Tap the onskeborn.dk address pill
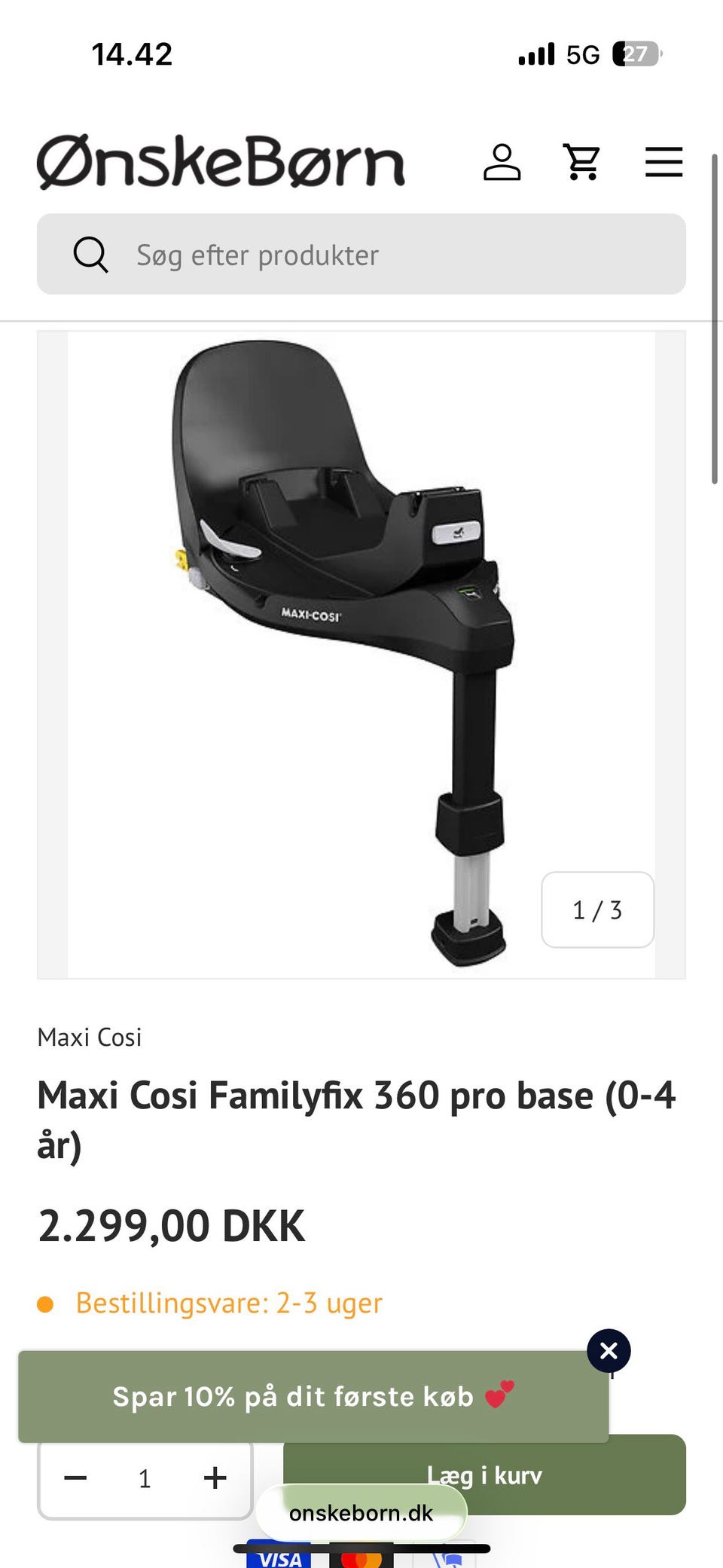This screenshot has height=1568, width=723. (361, 1513)
